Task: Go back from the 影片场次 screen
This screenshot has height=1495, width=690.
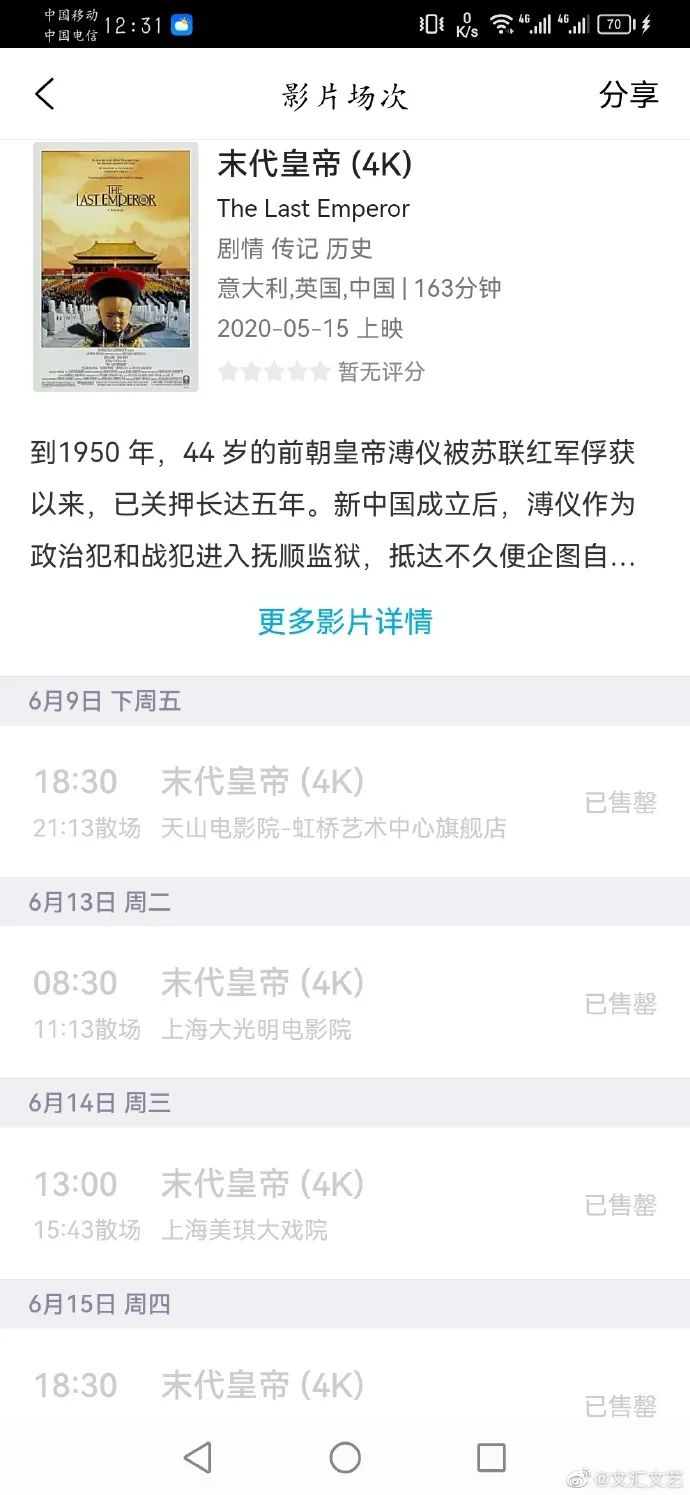Action: click(x=45, y=95)
